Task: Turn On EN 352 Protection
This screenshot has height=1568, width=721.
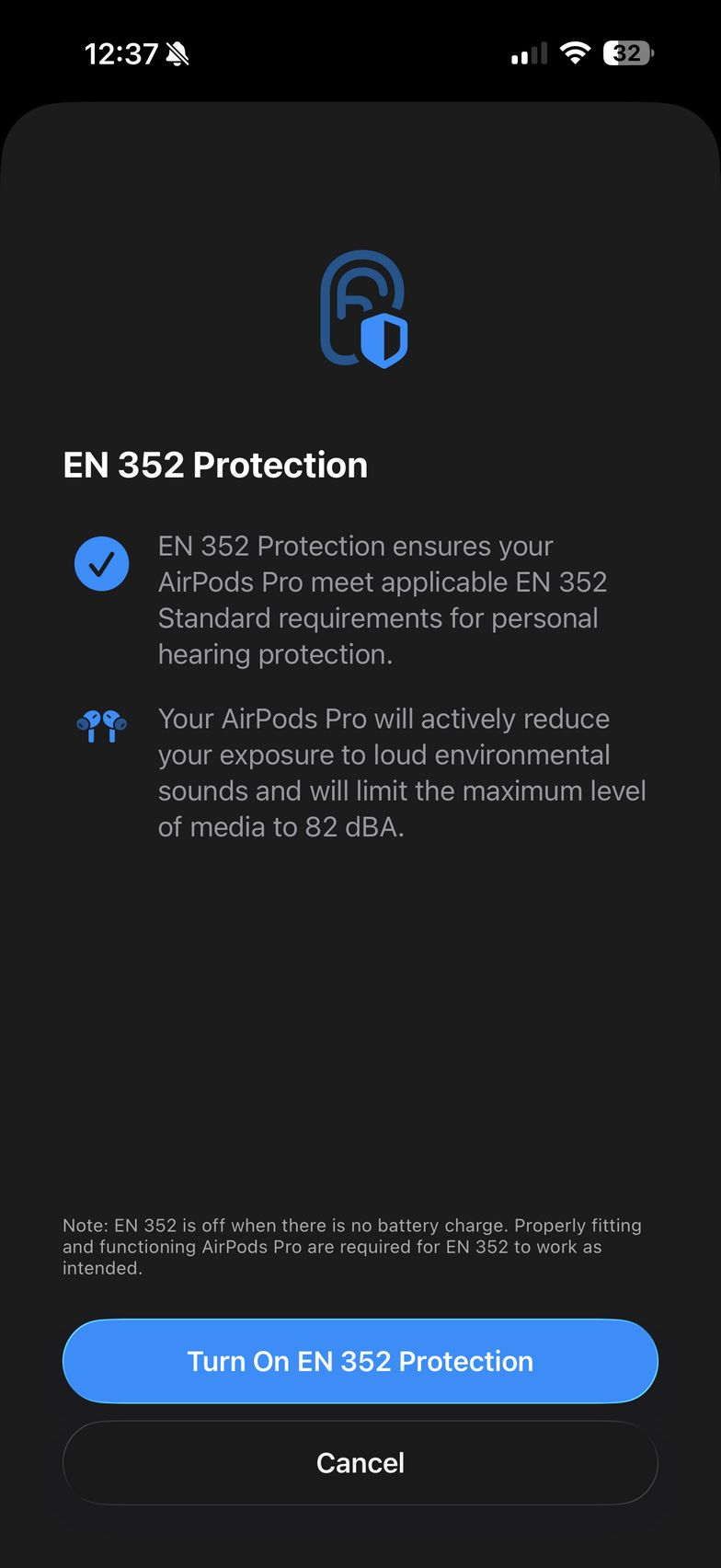Action: pos(360,1361)
